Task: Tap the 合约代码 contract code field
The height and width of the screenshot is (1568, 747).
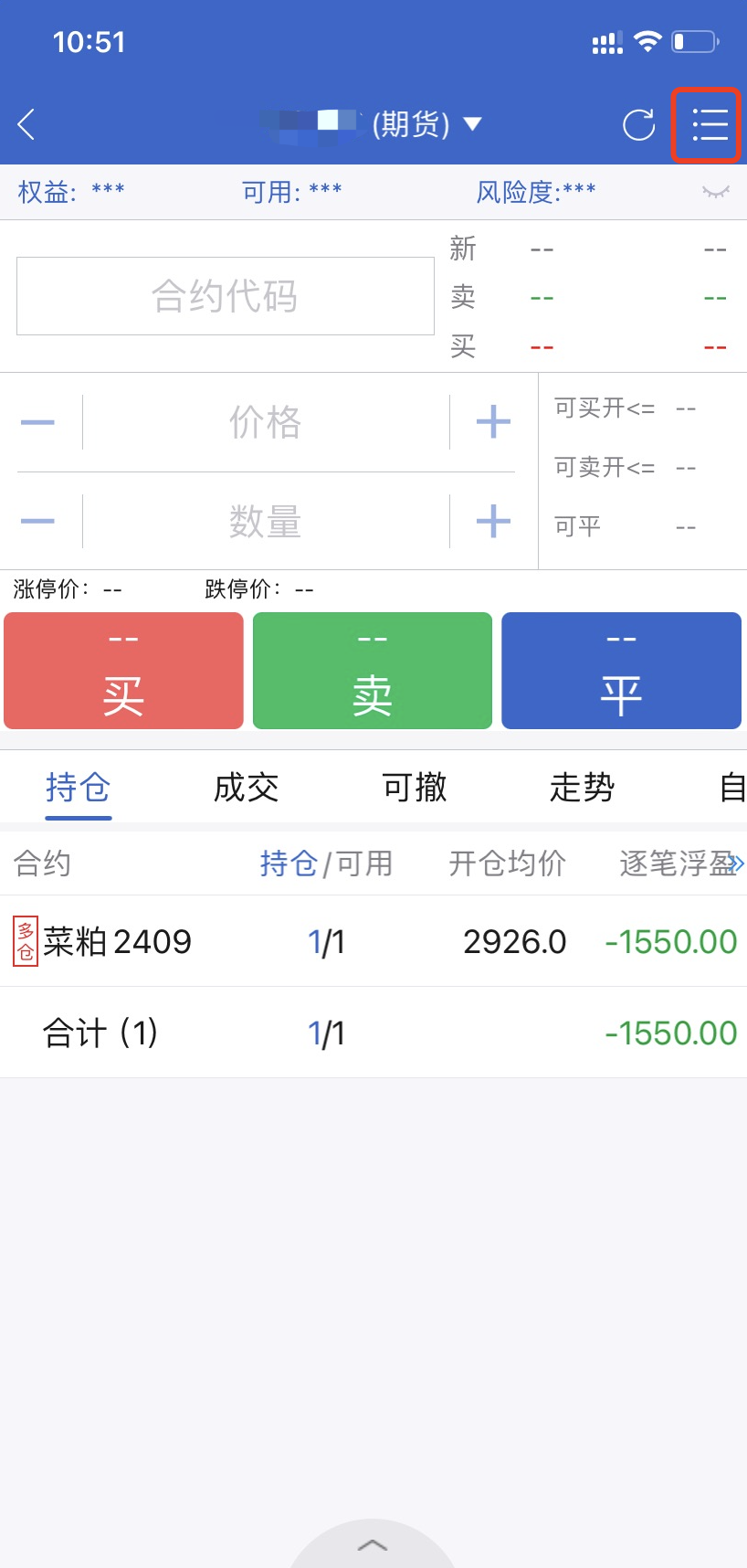Action: tap(226, 296)
